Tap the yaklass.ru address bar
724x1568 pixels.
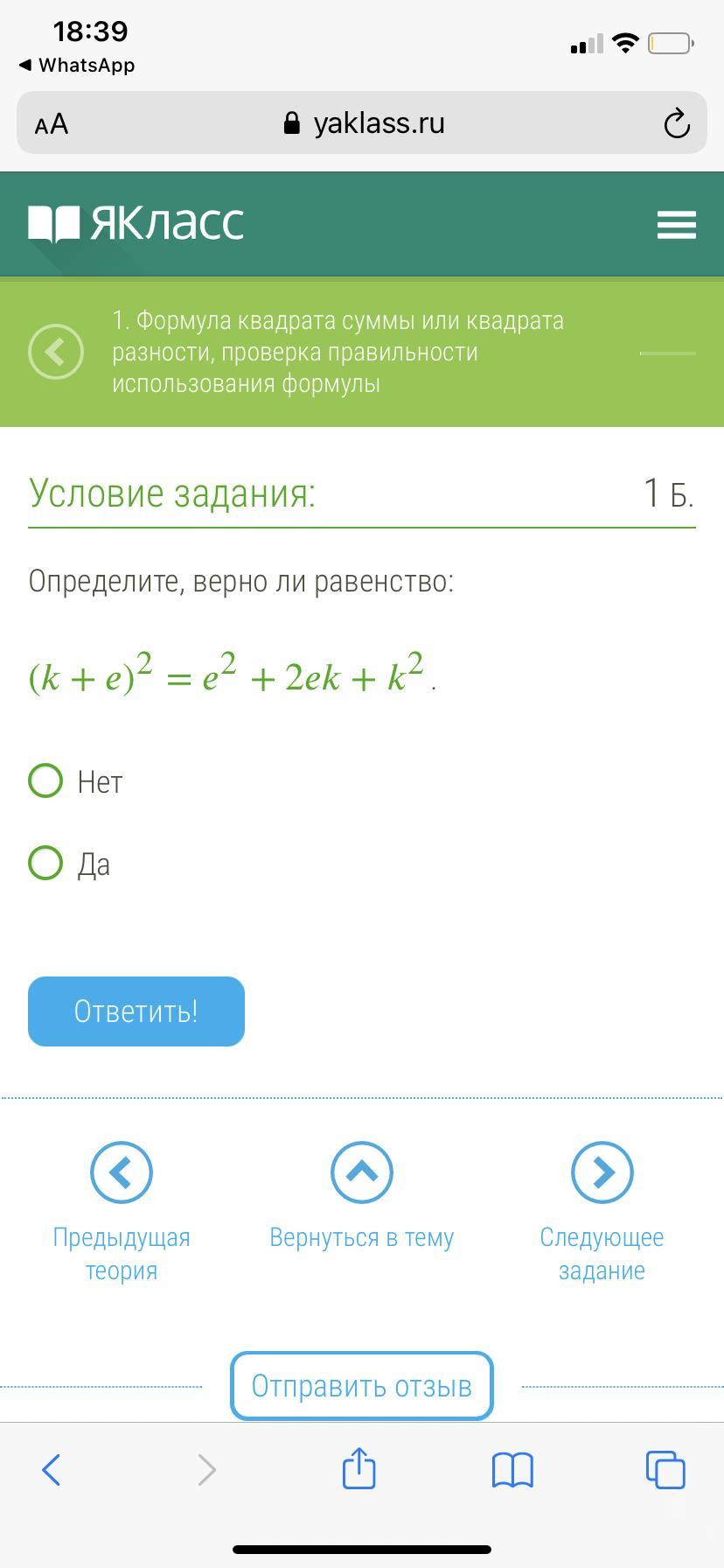(x=363, y=123)
